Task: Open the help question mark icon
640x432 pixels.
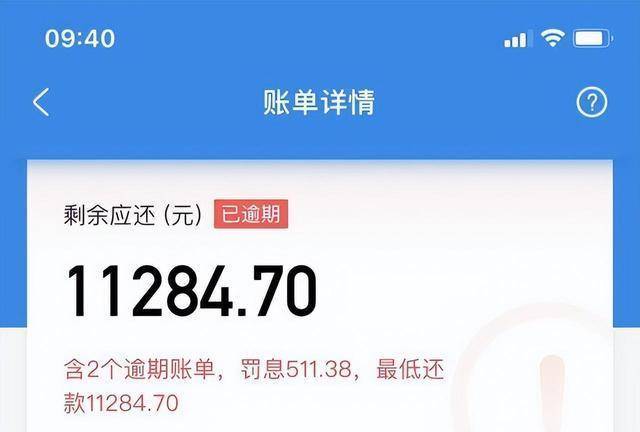Action: [592, 102]
